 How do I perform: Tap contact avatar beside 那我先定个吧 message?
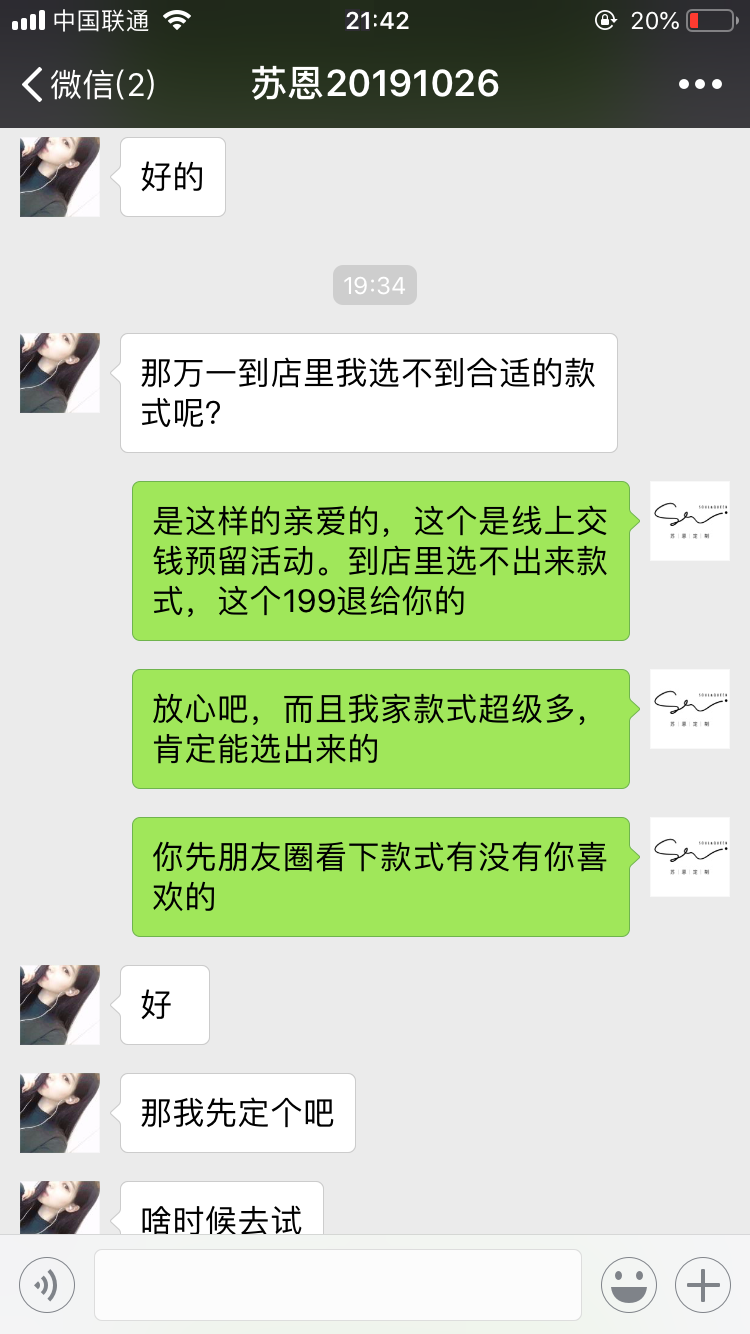coord(60,1113)
